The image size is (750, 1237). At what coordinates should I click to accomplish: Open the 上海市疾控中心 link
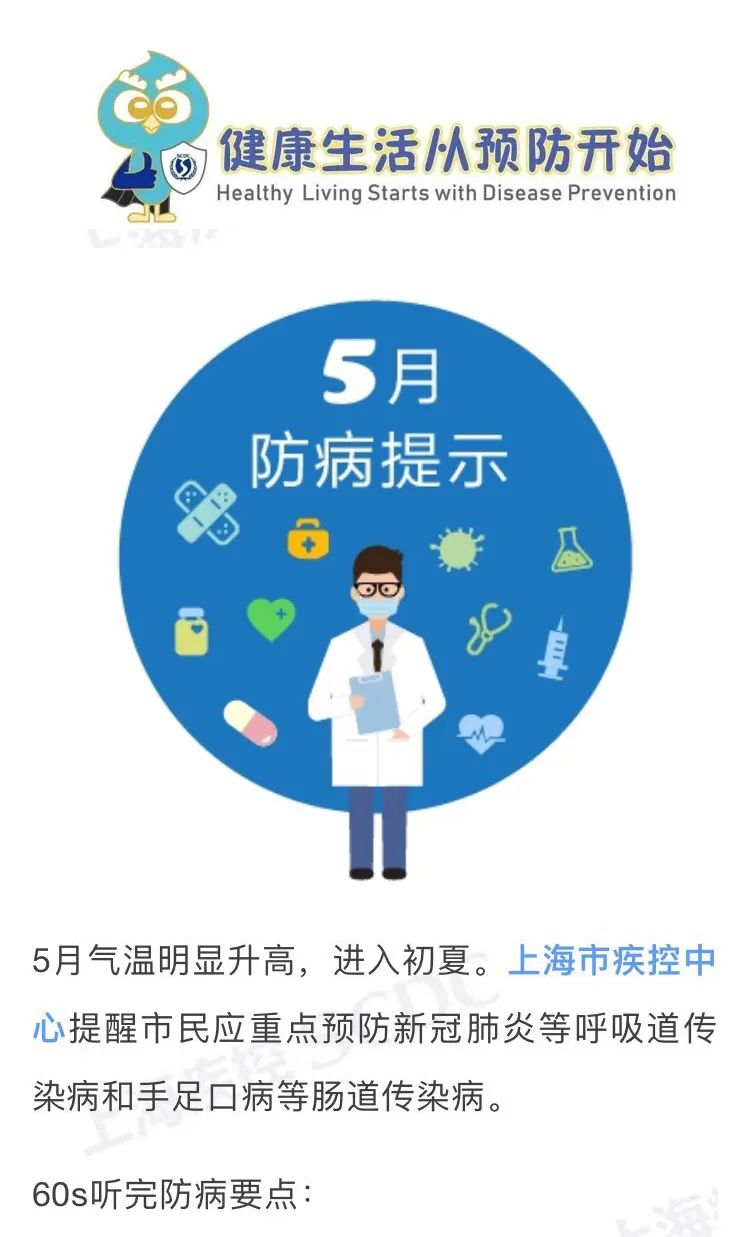[x=612, y=962]
